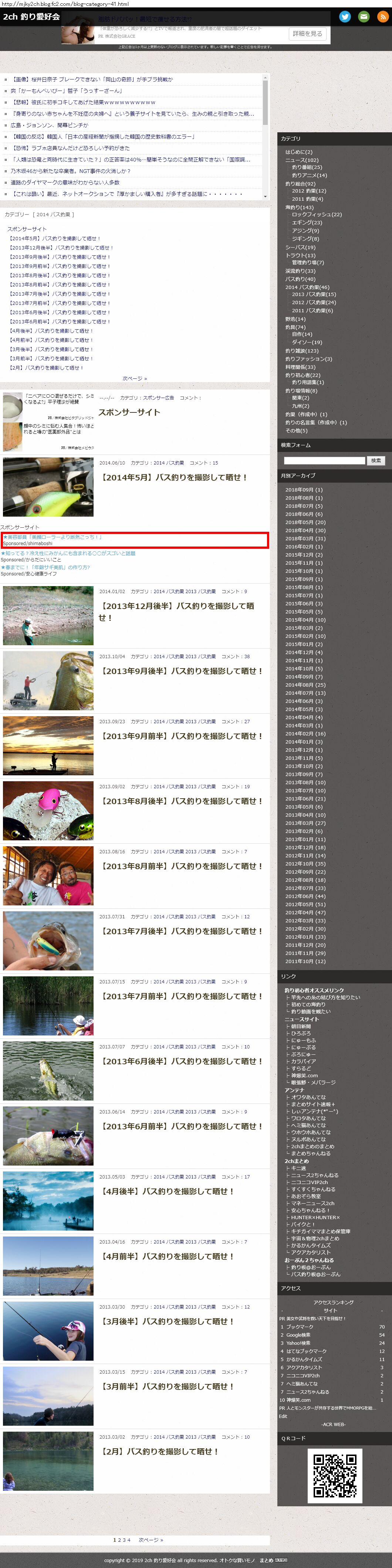
Task: Open the Twitter icon in header
Action: coord(345,16)
